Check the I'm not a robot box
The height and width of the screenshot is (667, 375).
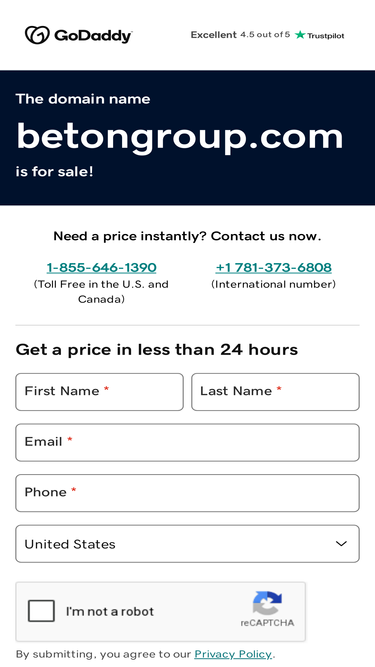point(41,611)
